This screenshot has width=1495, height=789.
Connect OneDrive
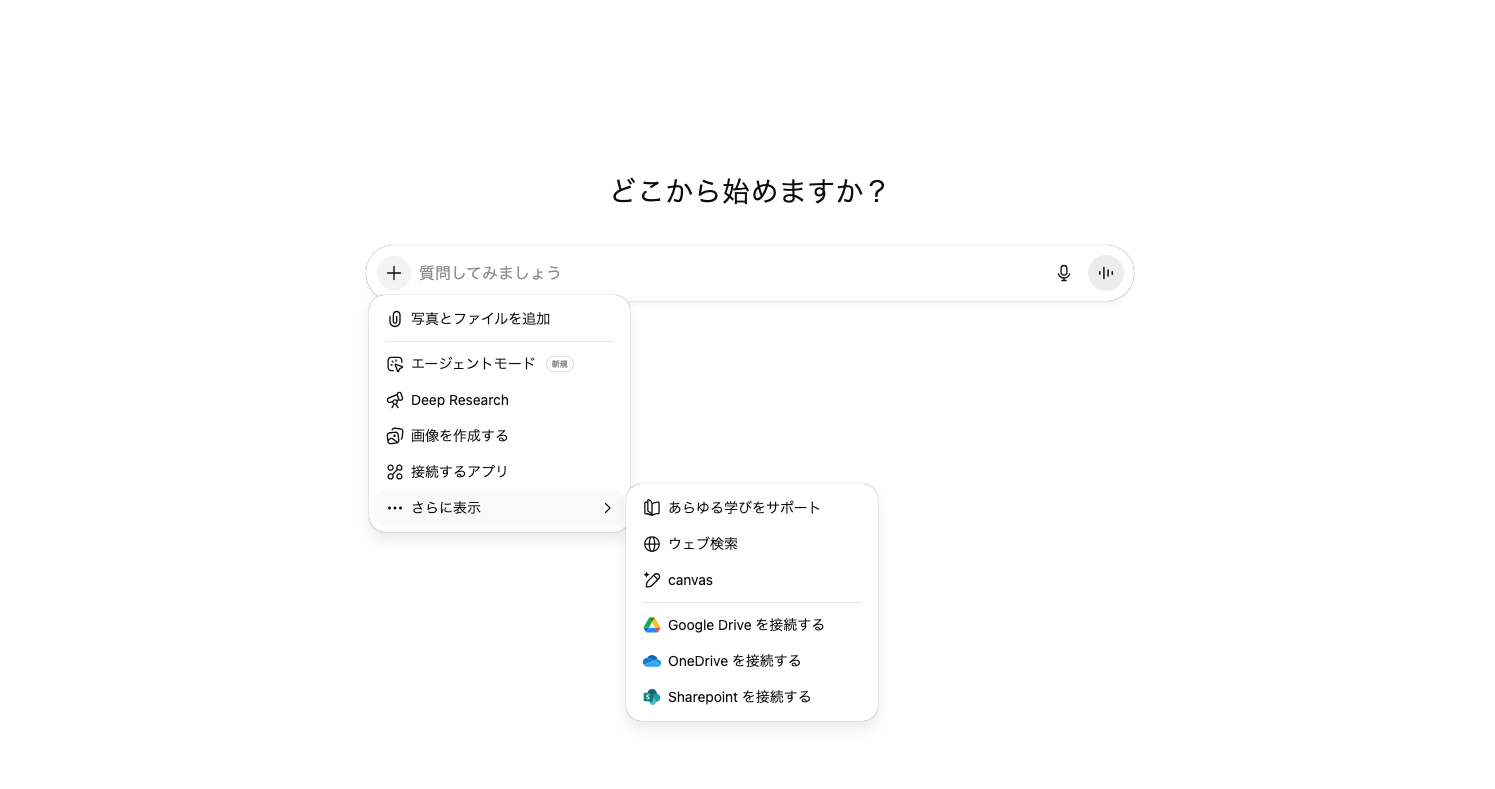pyautogui.click(x=734, y=661)
